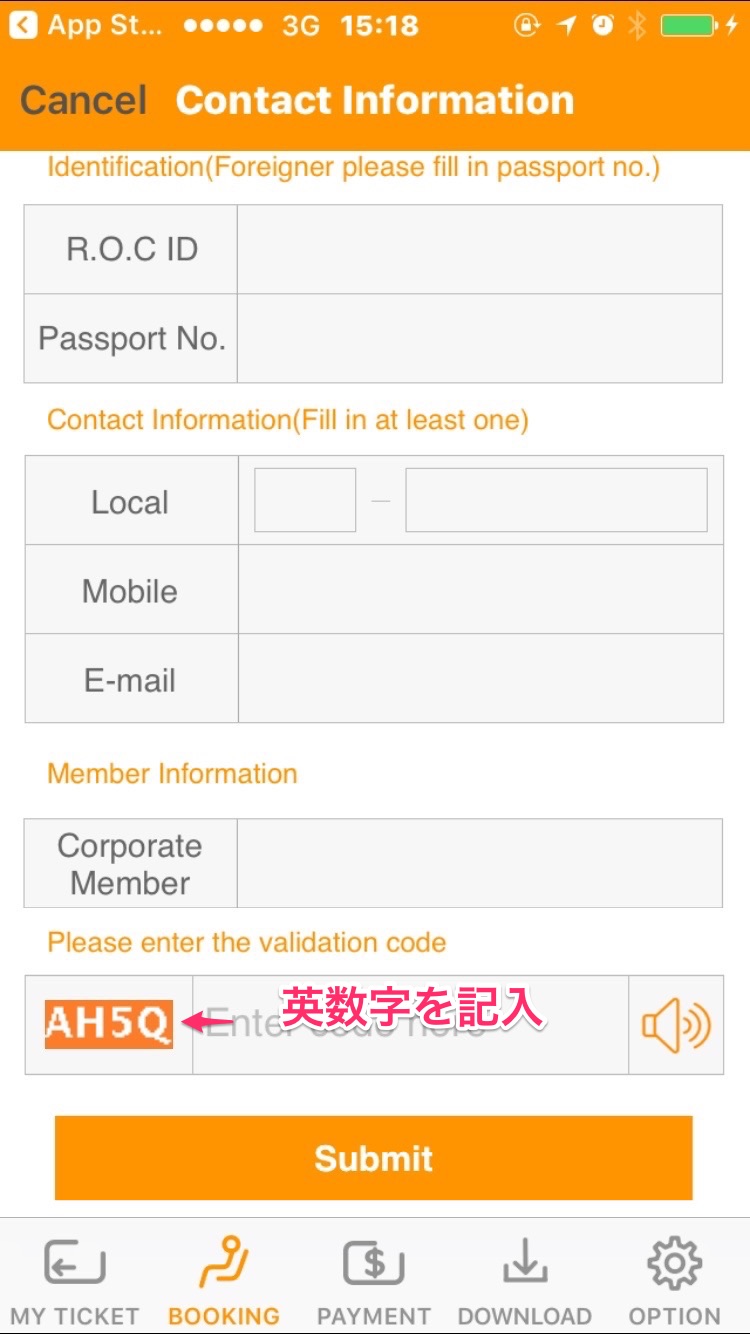750x1334 pixels.
Task: Select the Passport No. field
Action: [x=479, y=338]
